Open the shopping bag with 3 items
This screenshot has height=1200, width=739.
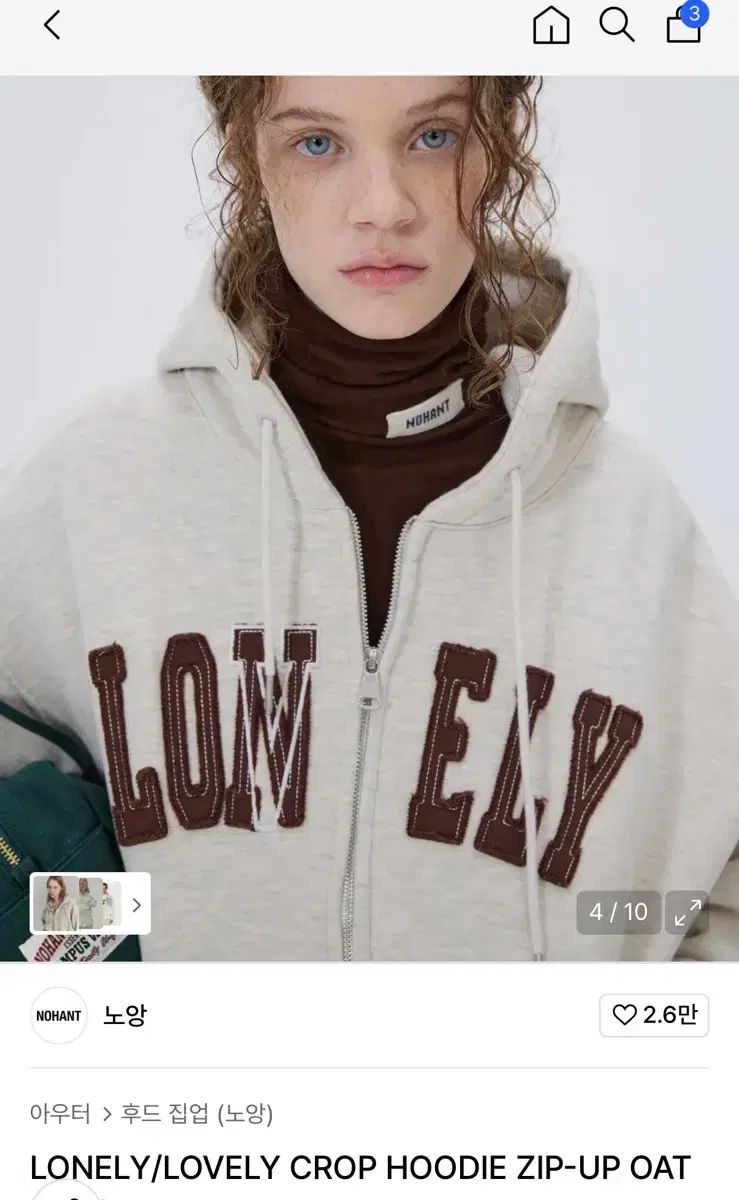684,24
